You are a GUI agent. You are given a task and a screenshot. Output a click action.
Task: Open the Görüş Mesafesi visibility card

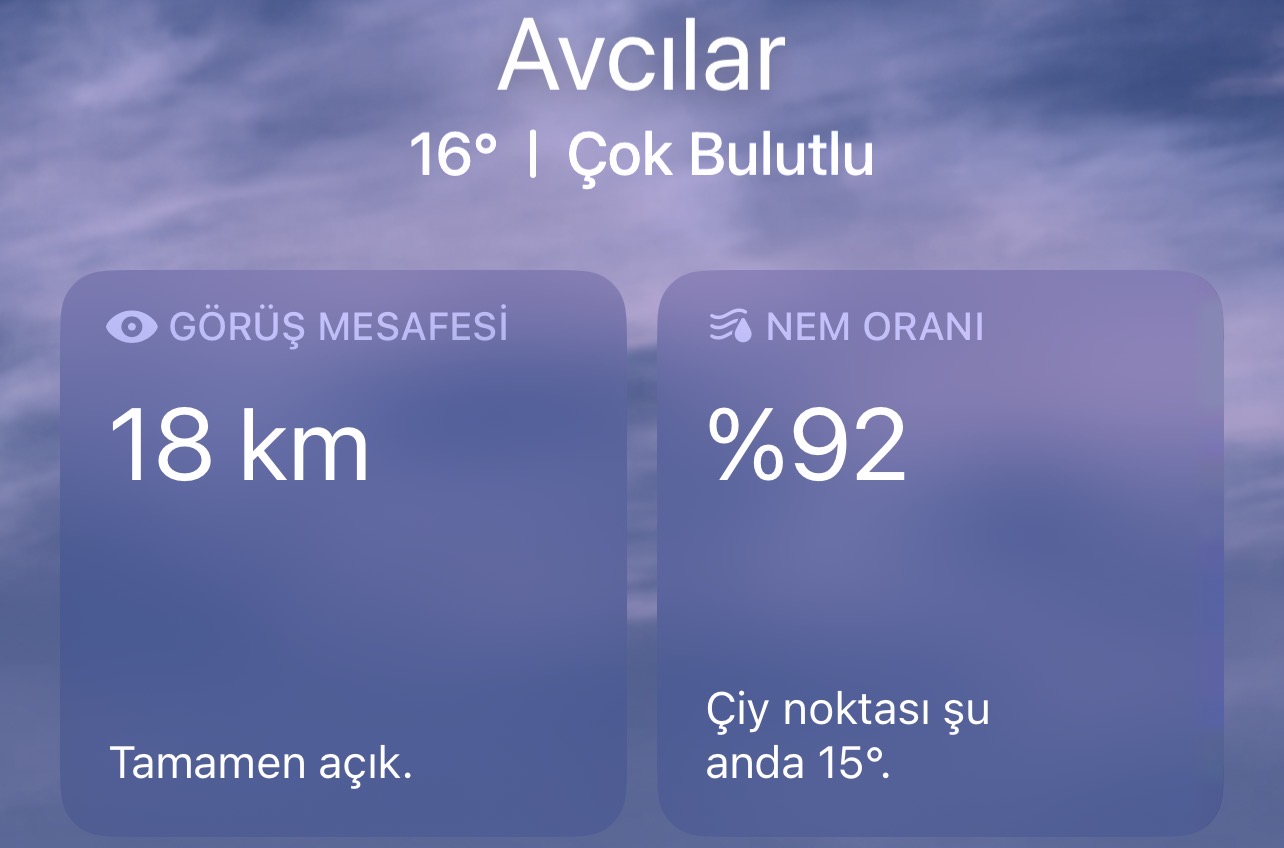(343, 553)
